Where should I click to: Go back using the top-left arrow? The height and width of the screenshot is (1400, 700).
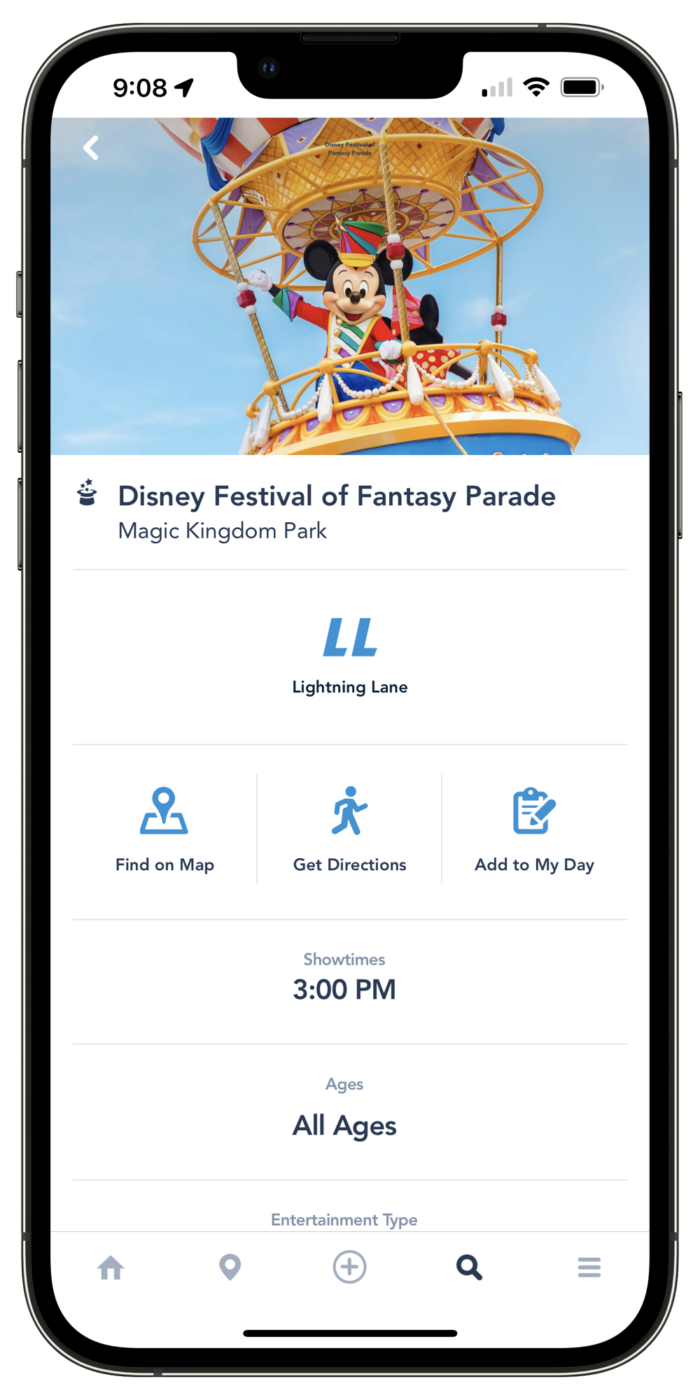91,148
